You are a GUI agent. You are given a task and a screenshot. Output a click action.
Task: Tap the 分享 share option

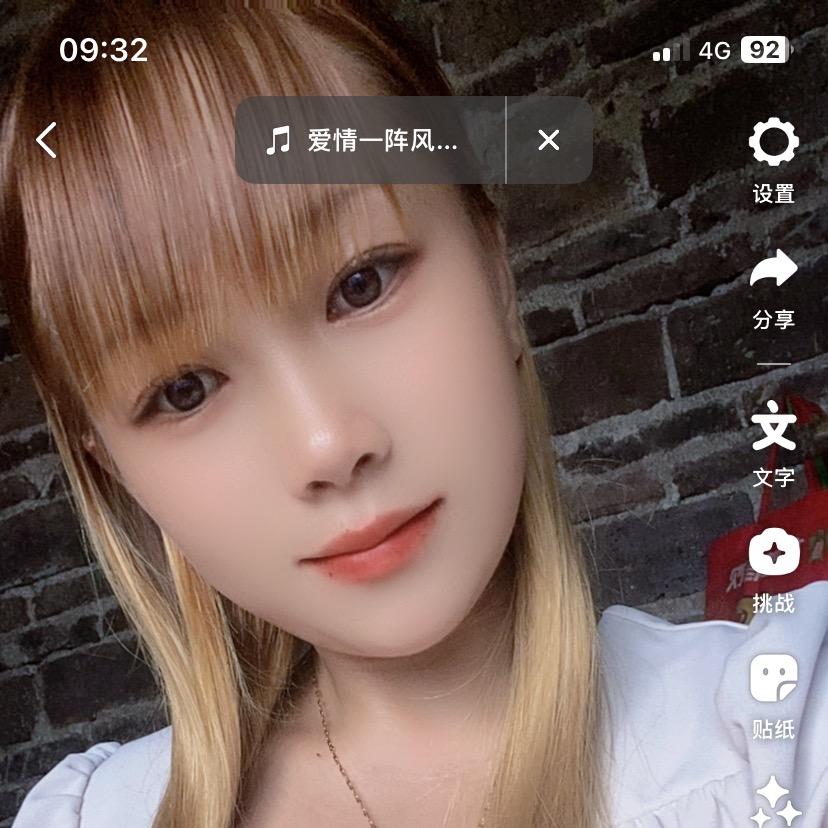pyautogui.click(x=773, y=287)
